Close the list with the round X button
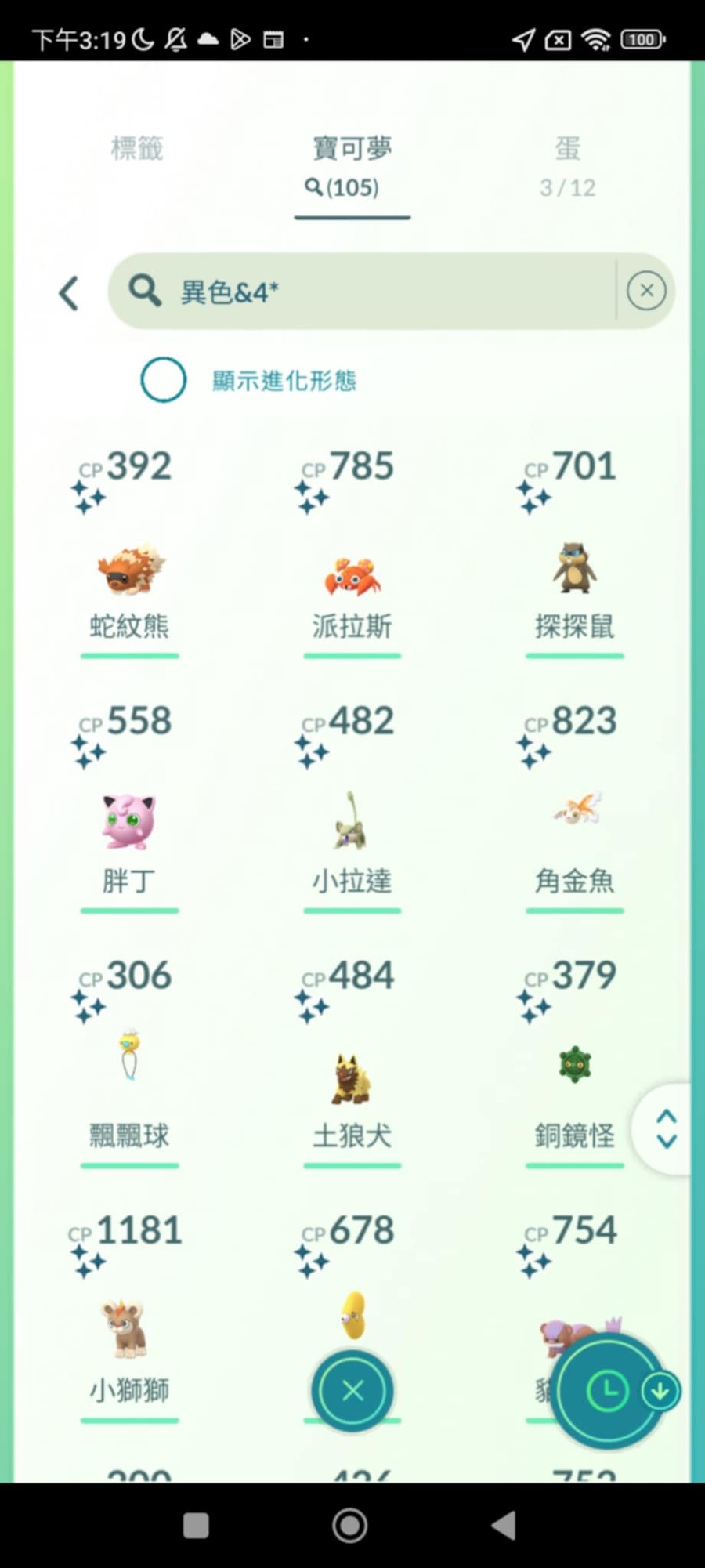Viewport: 705px width, 1568px height. pos(352,1391)
